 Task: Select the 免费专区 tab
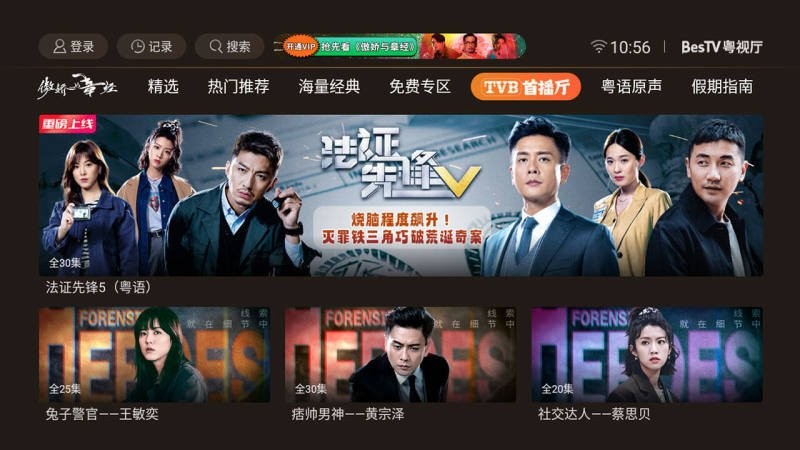(x=420, y=87)
